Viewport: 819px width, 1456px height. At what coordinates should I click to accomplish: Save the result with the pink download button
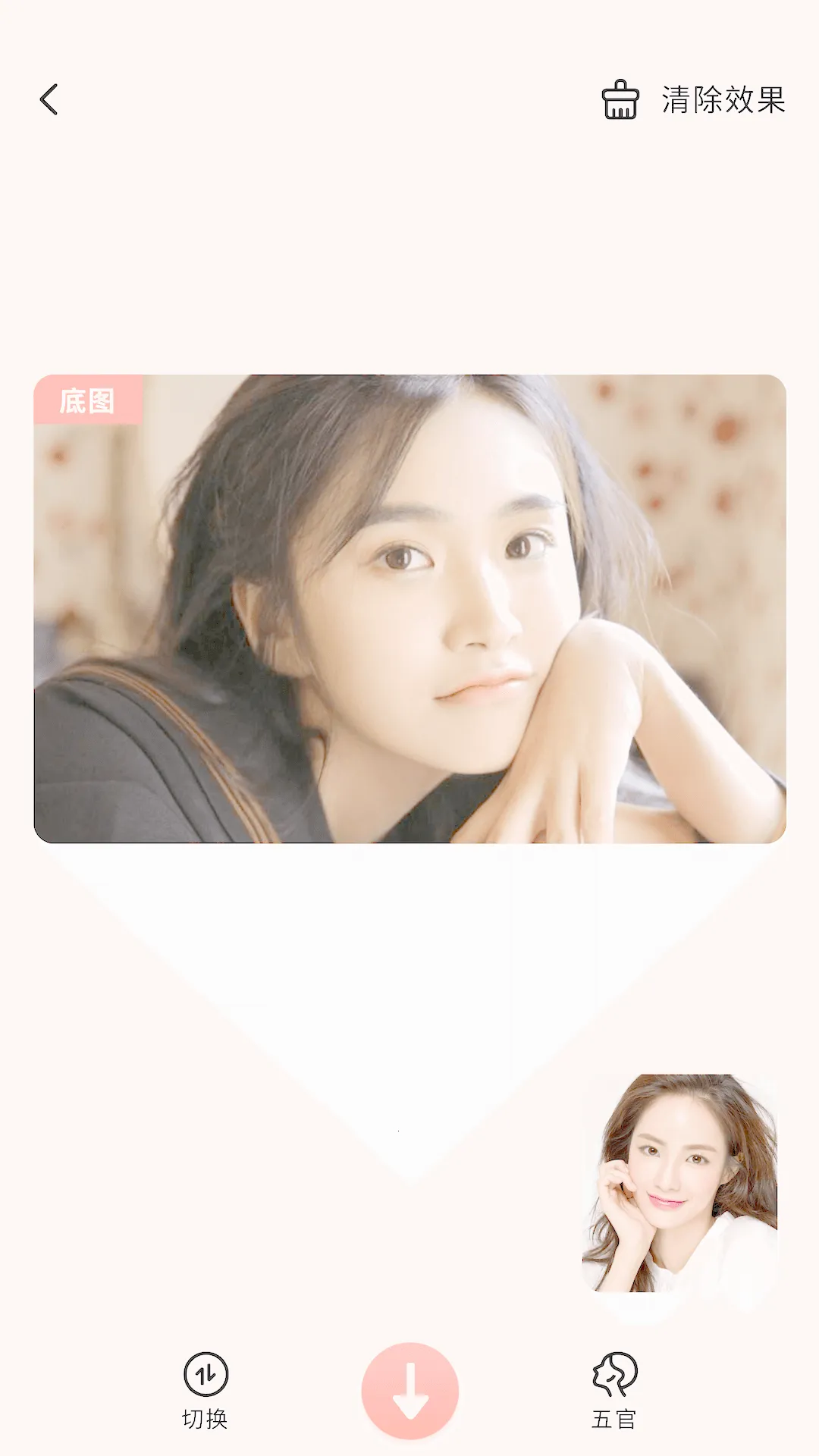tap(410, 1390)
